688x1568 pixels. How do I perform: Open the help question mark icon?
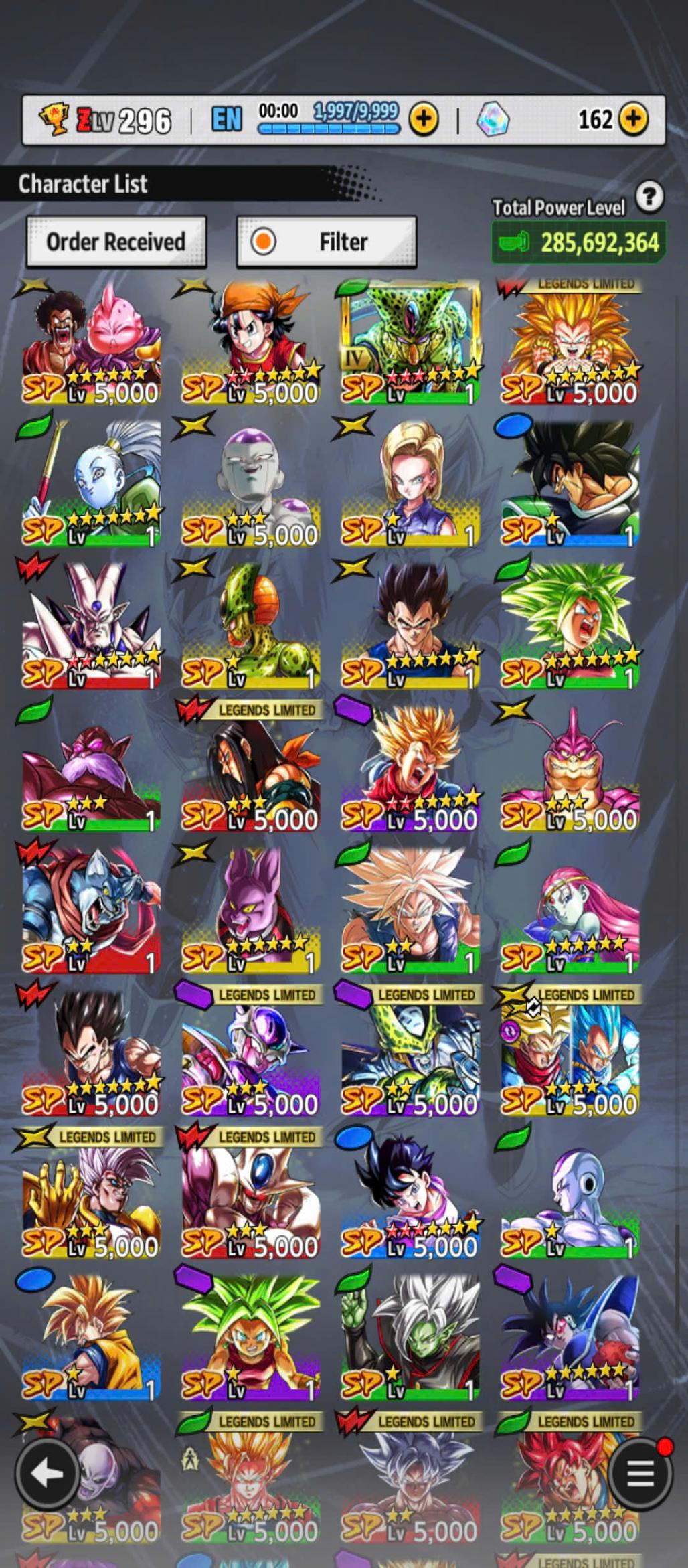pos(649,198)
